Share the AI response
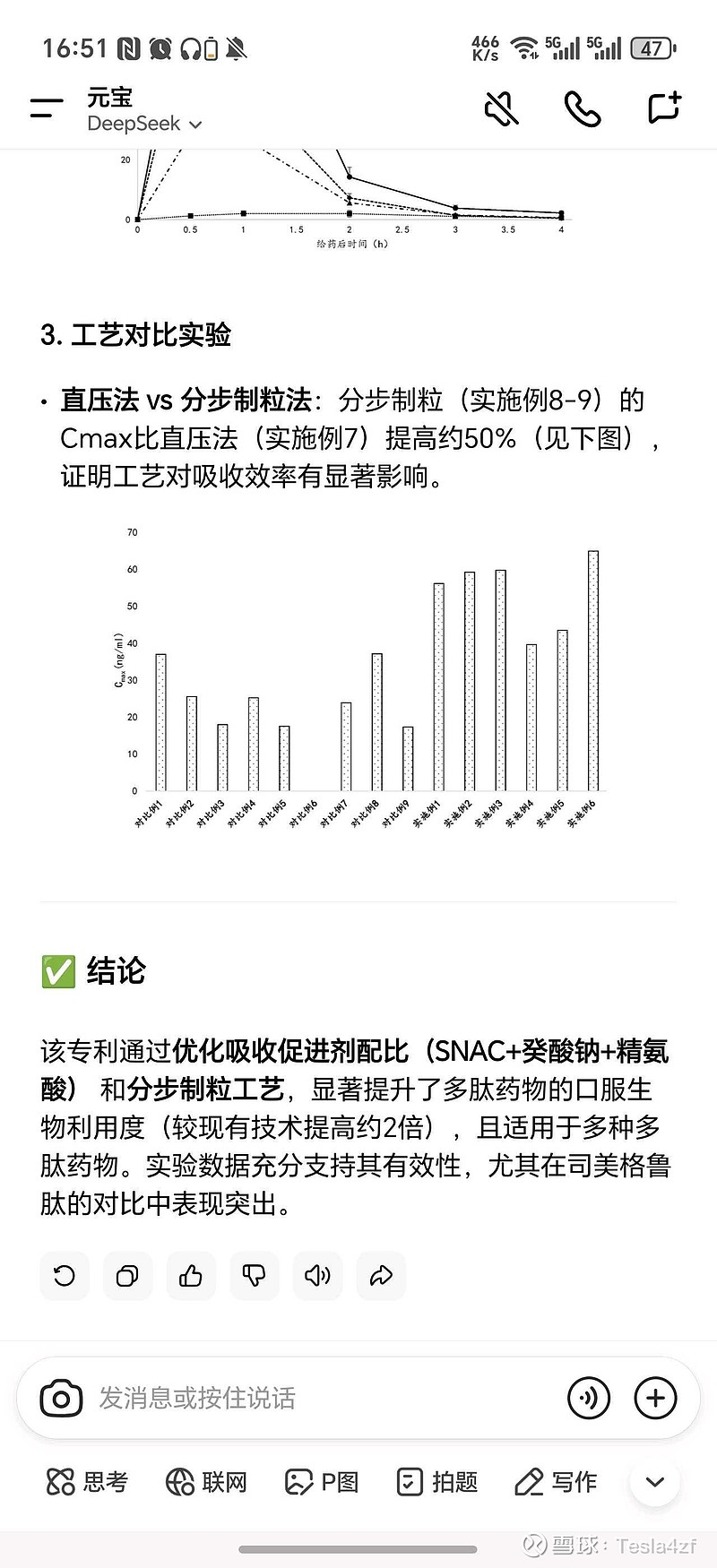Screen dimensions: 717x1568 click(380, 1276)
